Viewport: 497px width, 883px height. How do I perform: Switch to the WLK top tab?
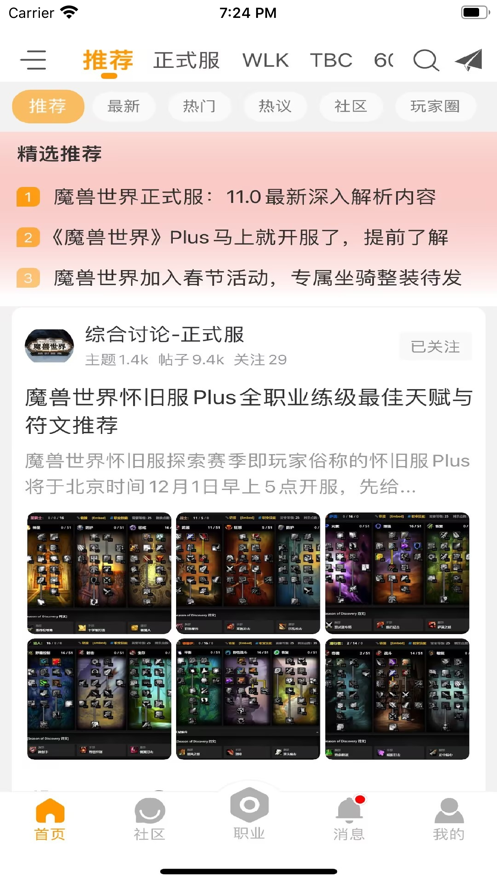pos(265,60)
